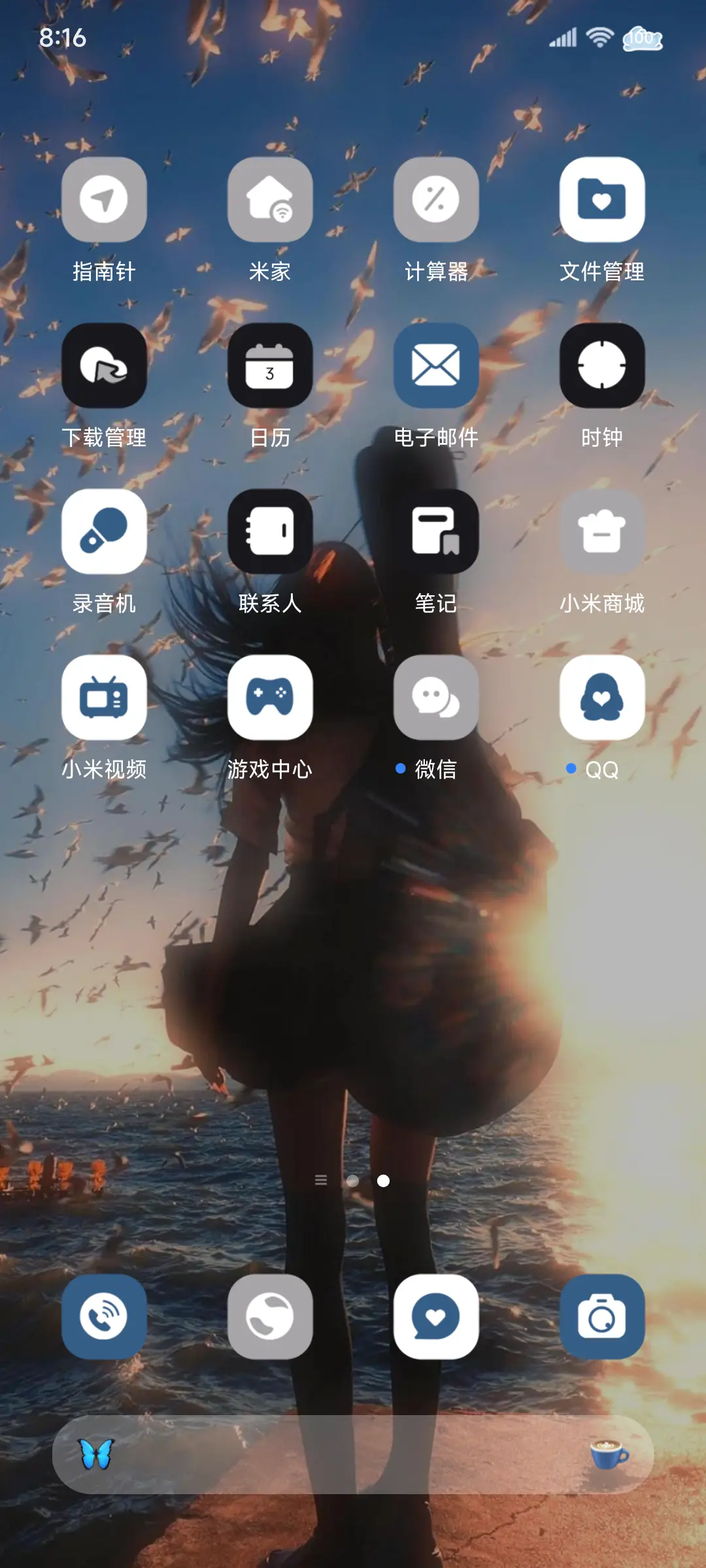Viewport: 706px width, 1568px height.
Task: Open the phone dialer in the dock
Action: coord(105,1318)
